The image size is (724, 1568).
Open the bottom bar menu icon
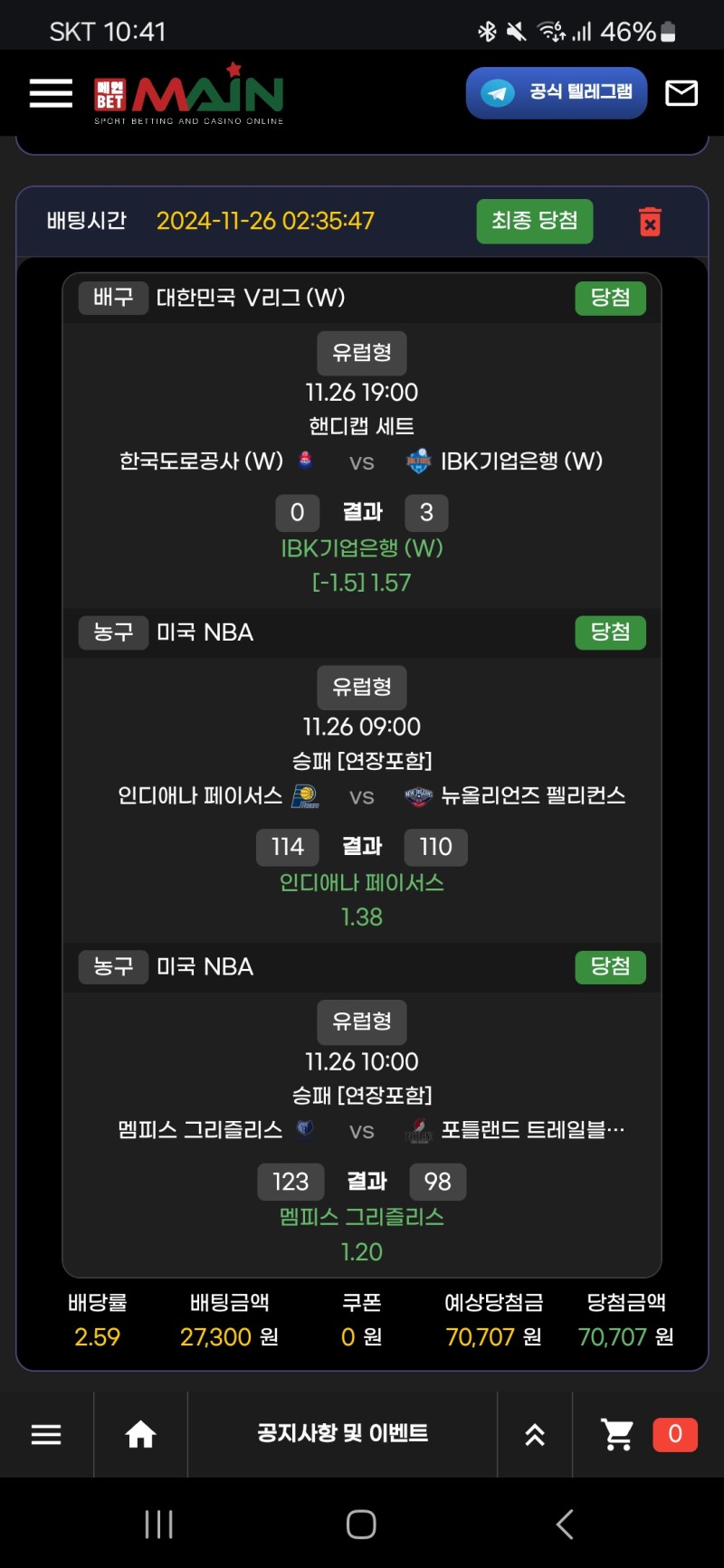46,1434
